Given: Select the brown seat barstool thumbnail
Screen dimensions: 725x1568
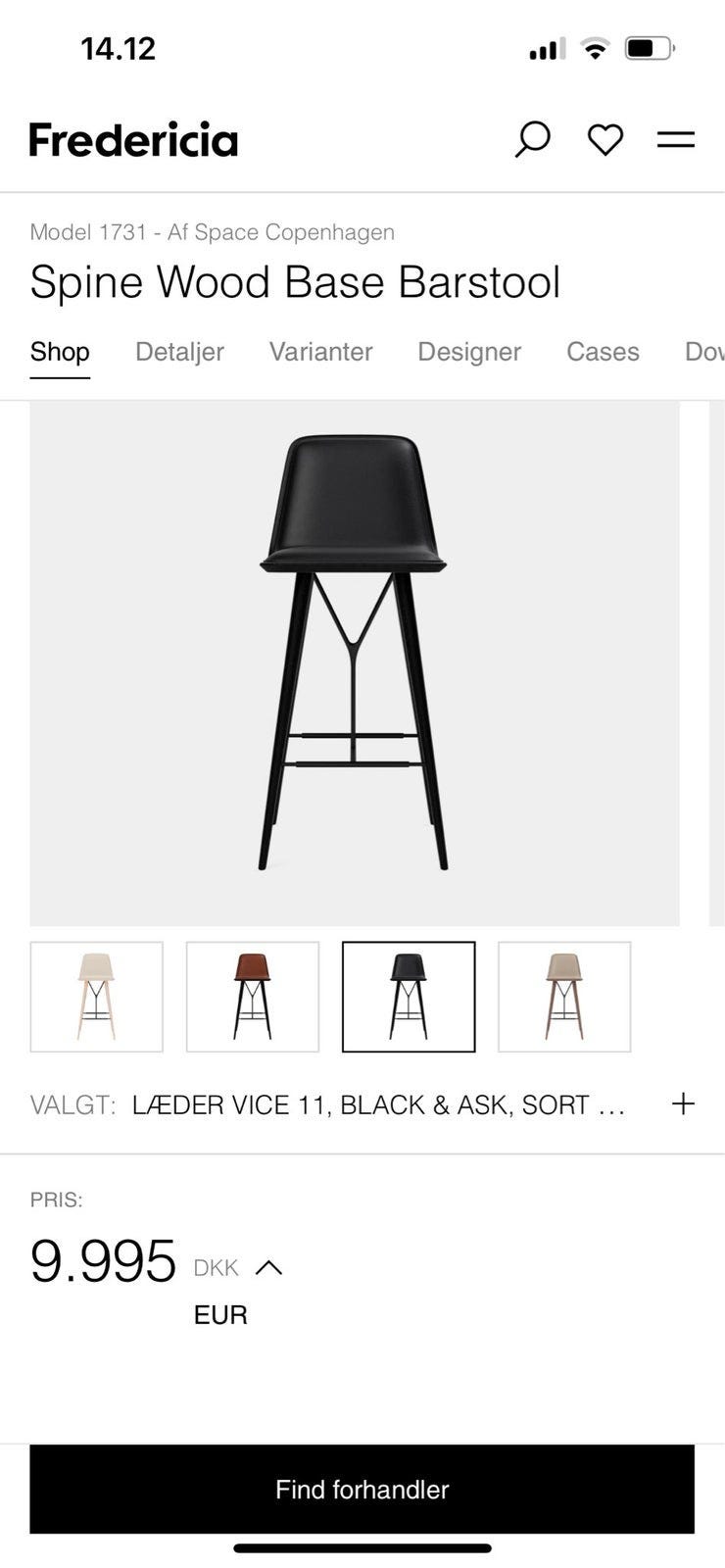Looking at the screenshot, I should 253,997.
